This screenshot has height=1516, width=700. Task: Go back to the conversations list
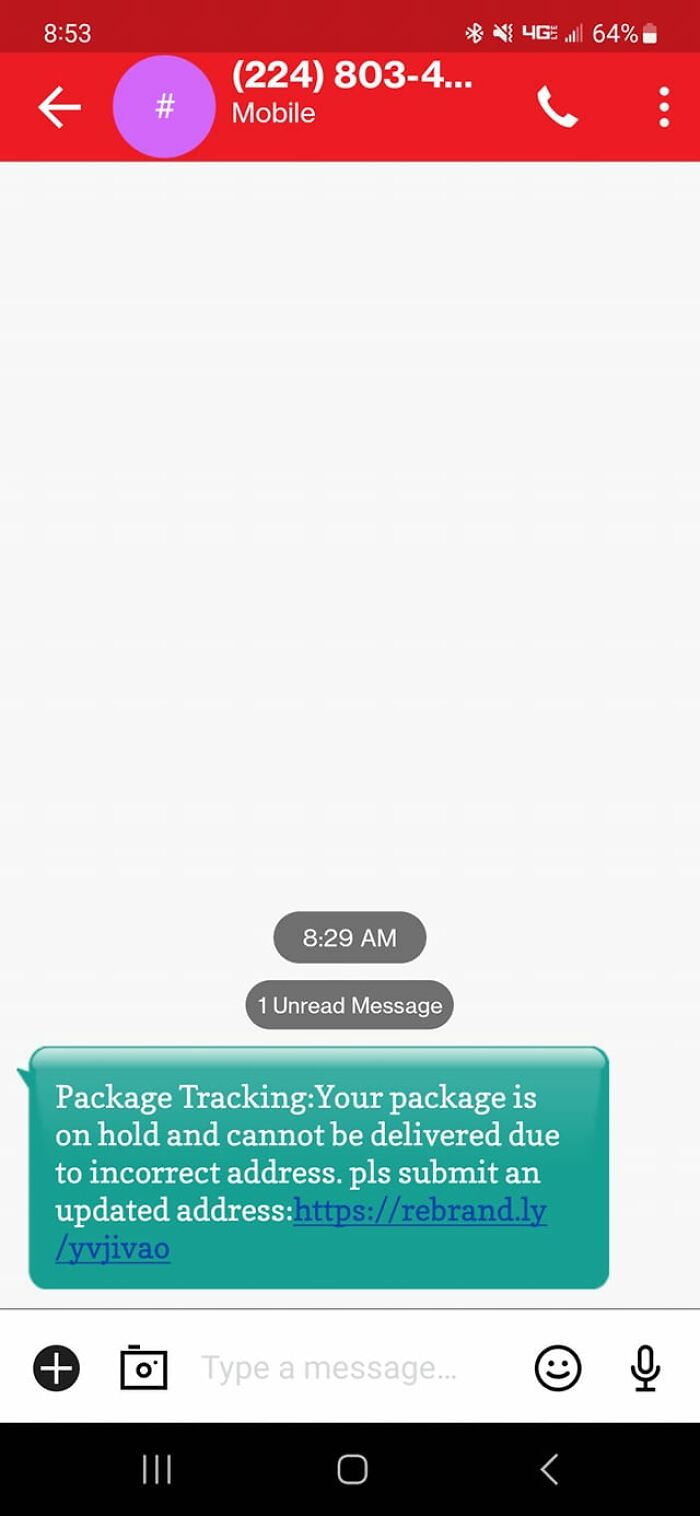tap(58, 107)
